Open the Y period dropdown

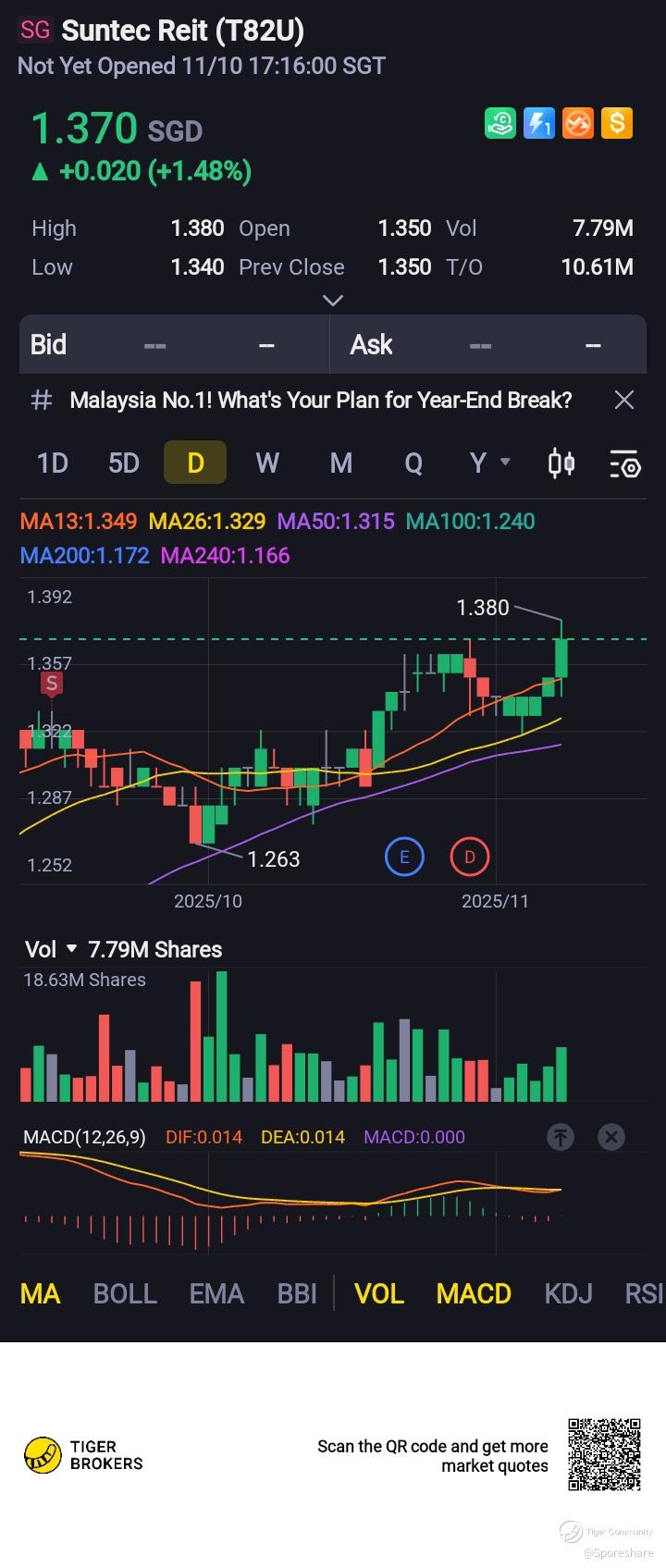(x=489, y=462)
